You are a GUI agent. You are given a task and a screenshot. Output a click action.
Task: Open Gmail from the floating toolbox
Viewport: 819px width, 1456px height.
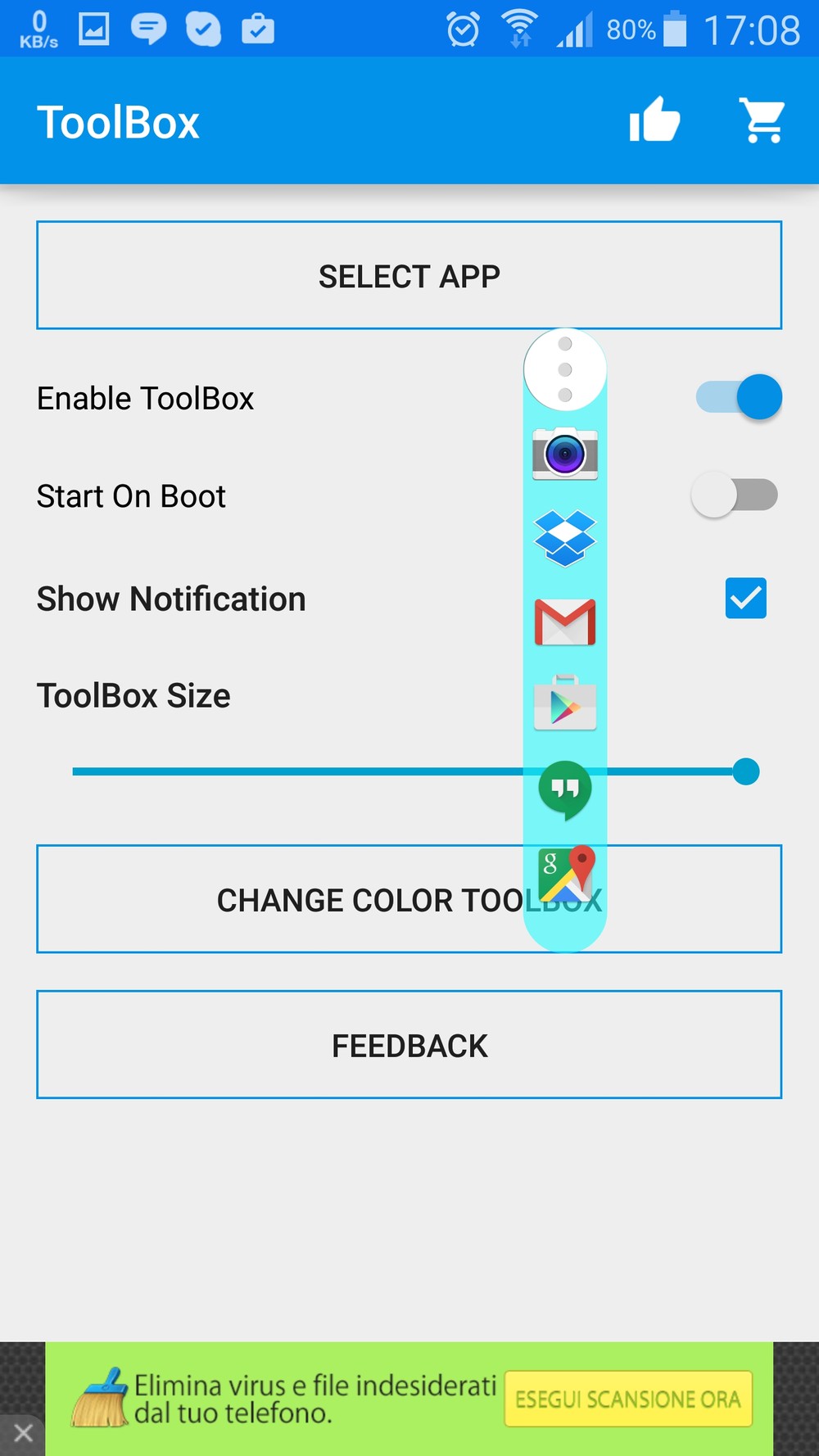pos(565,622)
